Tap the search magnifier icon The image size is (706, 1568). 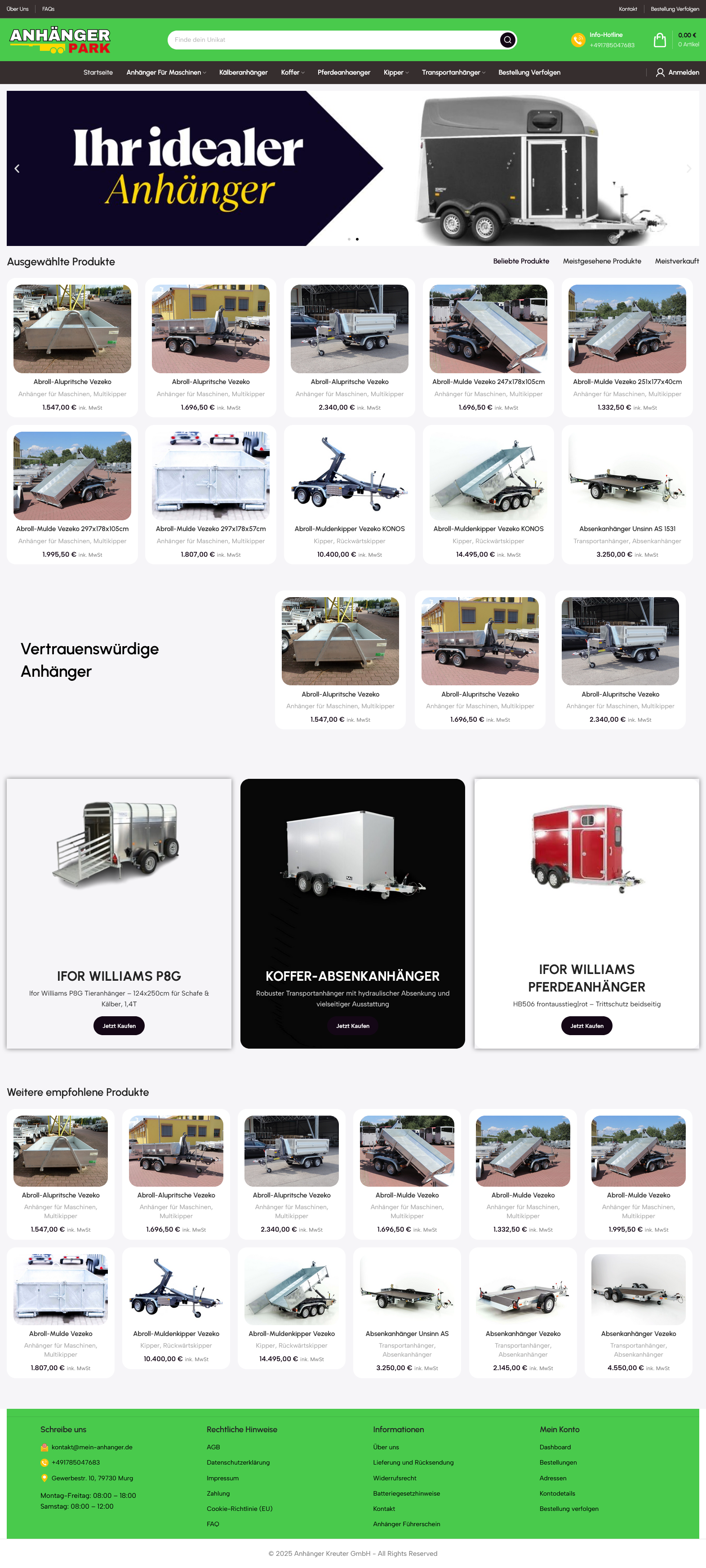[x=507, y=40]
